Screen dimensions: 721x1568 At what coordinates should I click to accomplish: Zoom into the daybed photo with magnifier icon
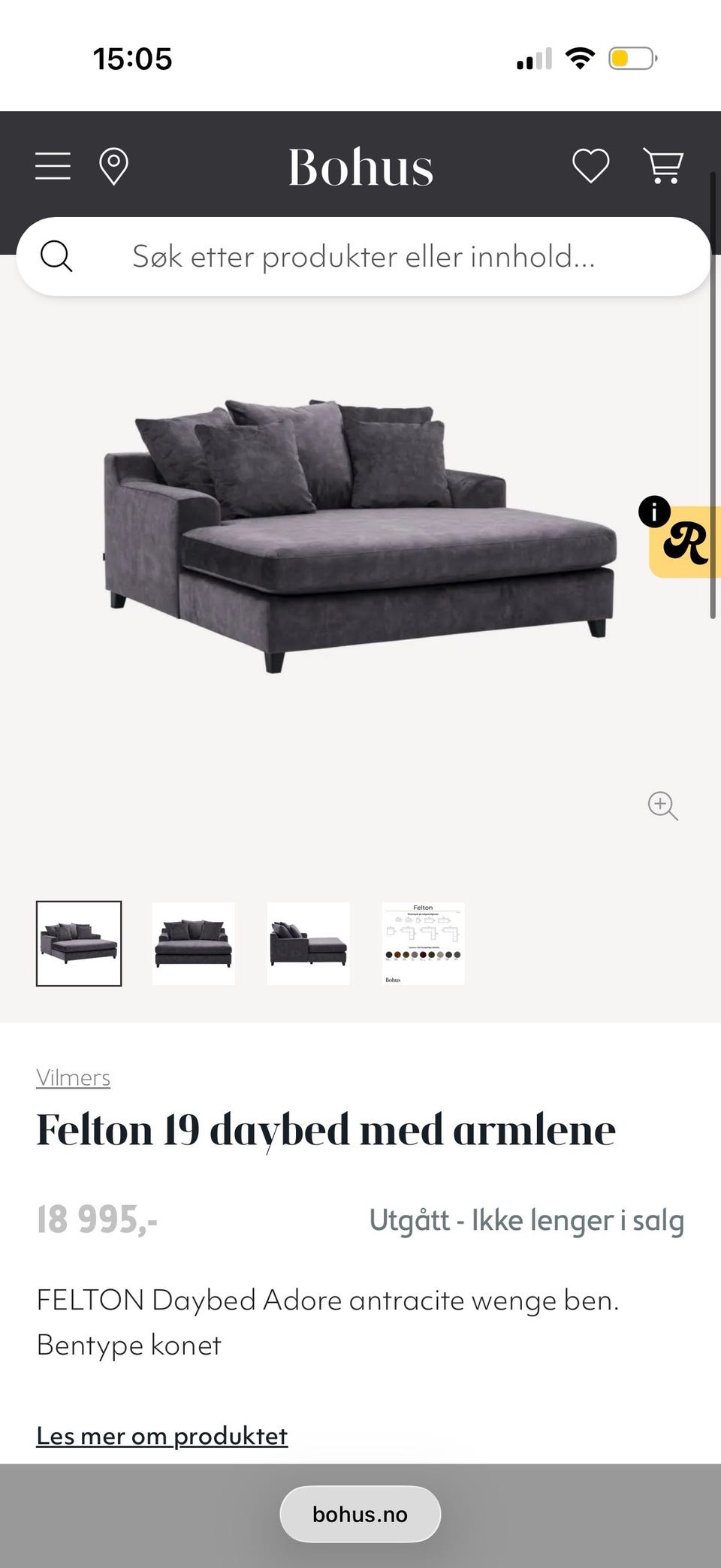[662, 806]
